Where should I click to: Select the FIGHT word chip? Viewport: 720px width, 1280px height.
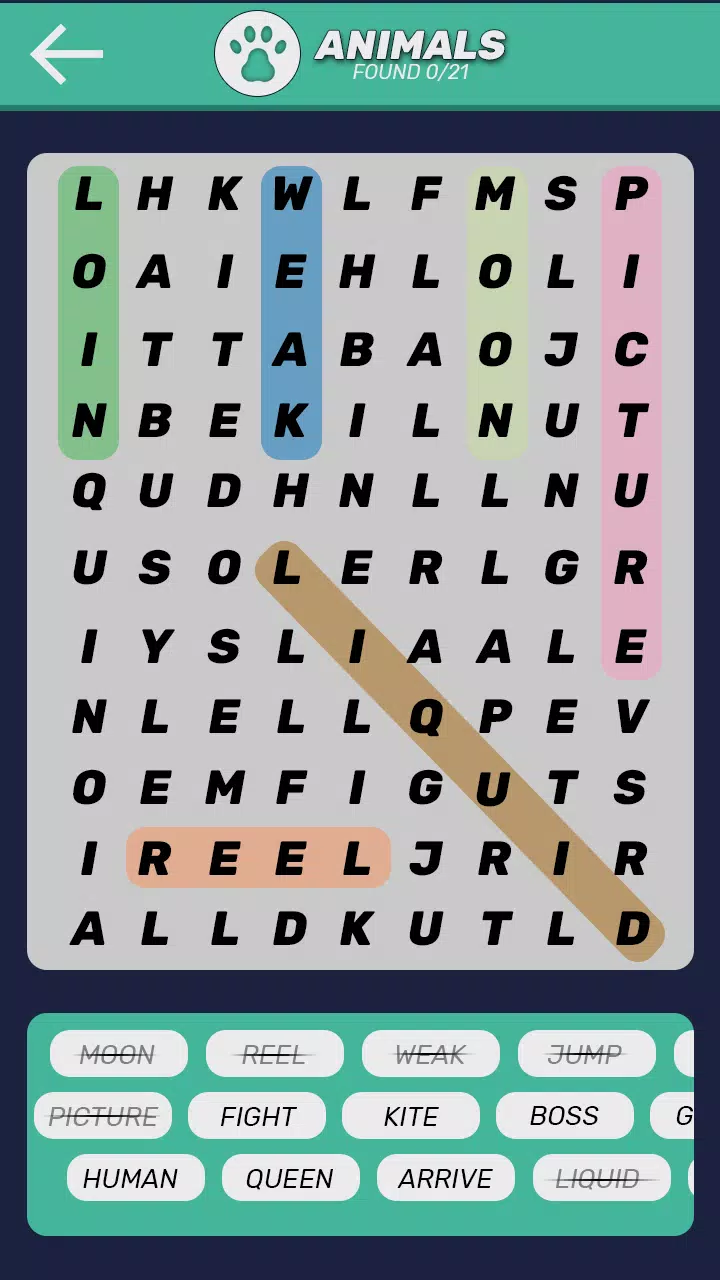coord(257,1116)
